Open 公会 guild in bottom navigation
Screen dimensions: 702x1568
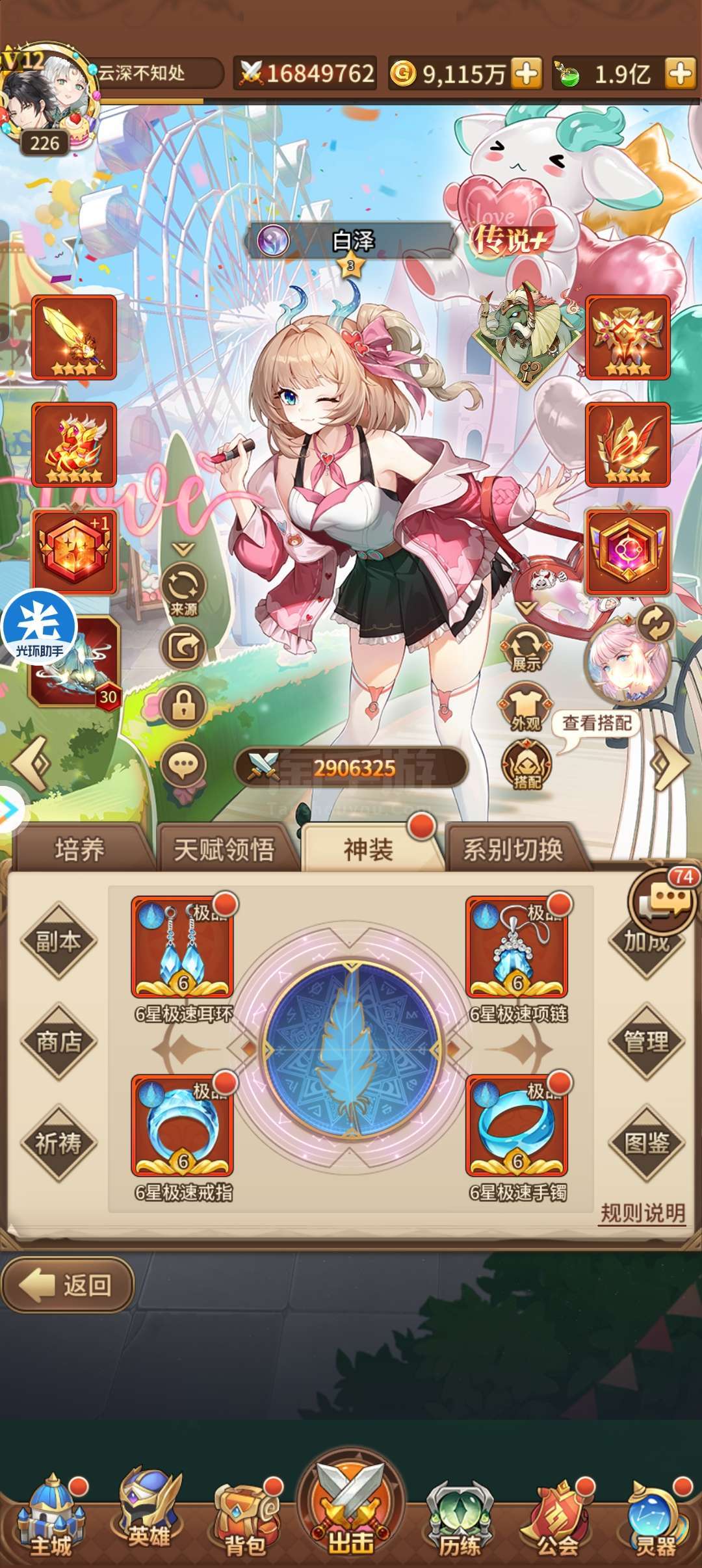coord(557,1519)
